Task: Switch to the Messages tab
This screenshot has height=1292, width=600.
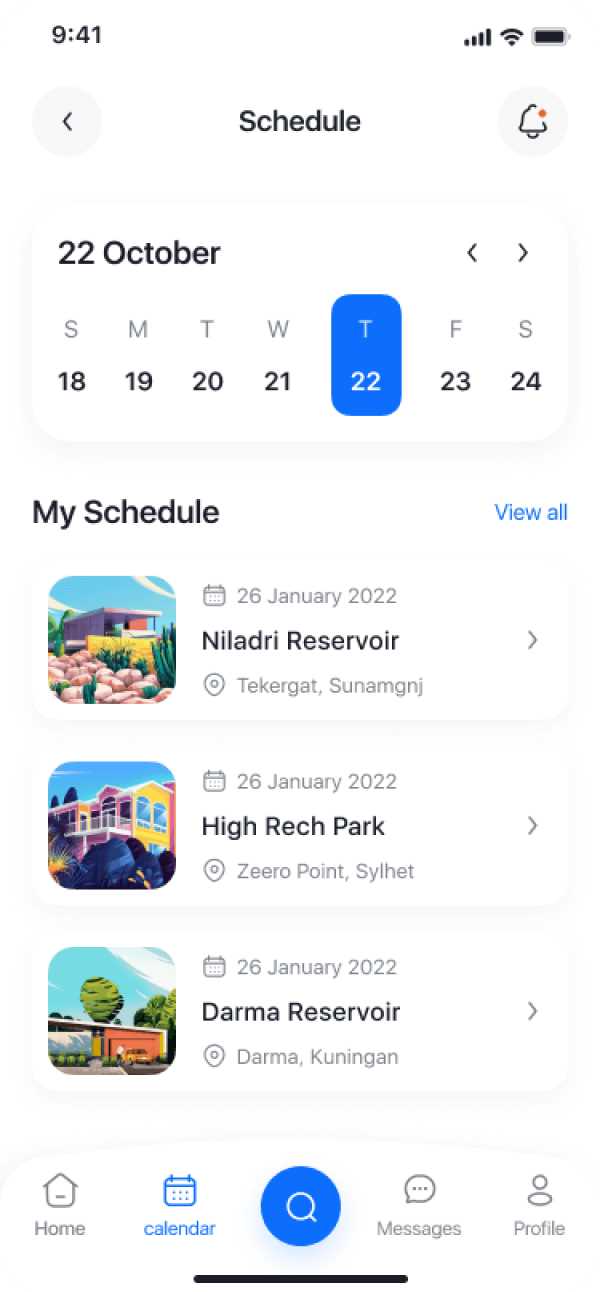Action: (x=419, y=1205)
